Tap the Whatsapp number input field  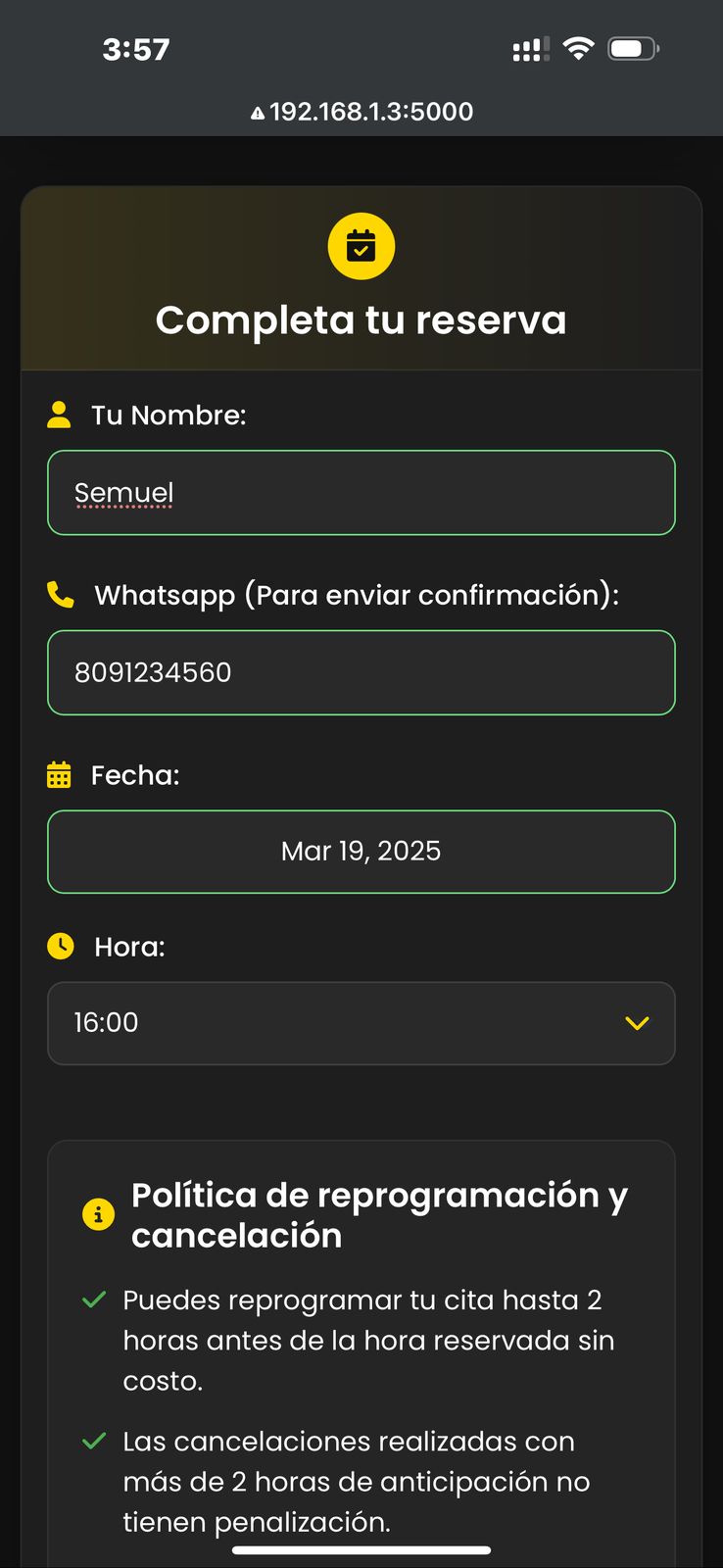click(x=361, y=673)
